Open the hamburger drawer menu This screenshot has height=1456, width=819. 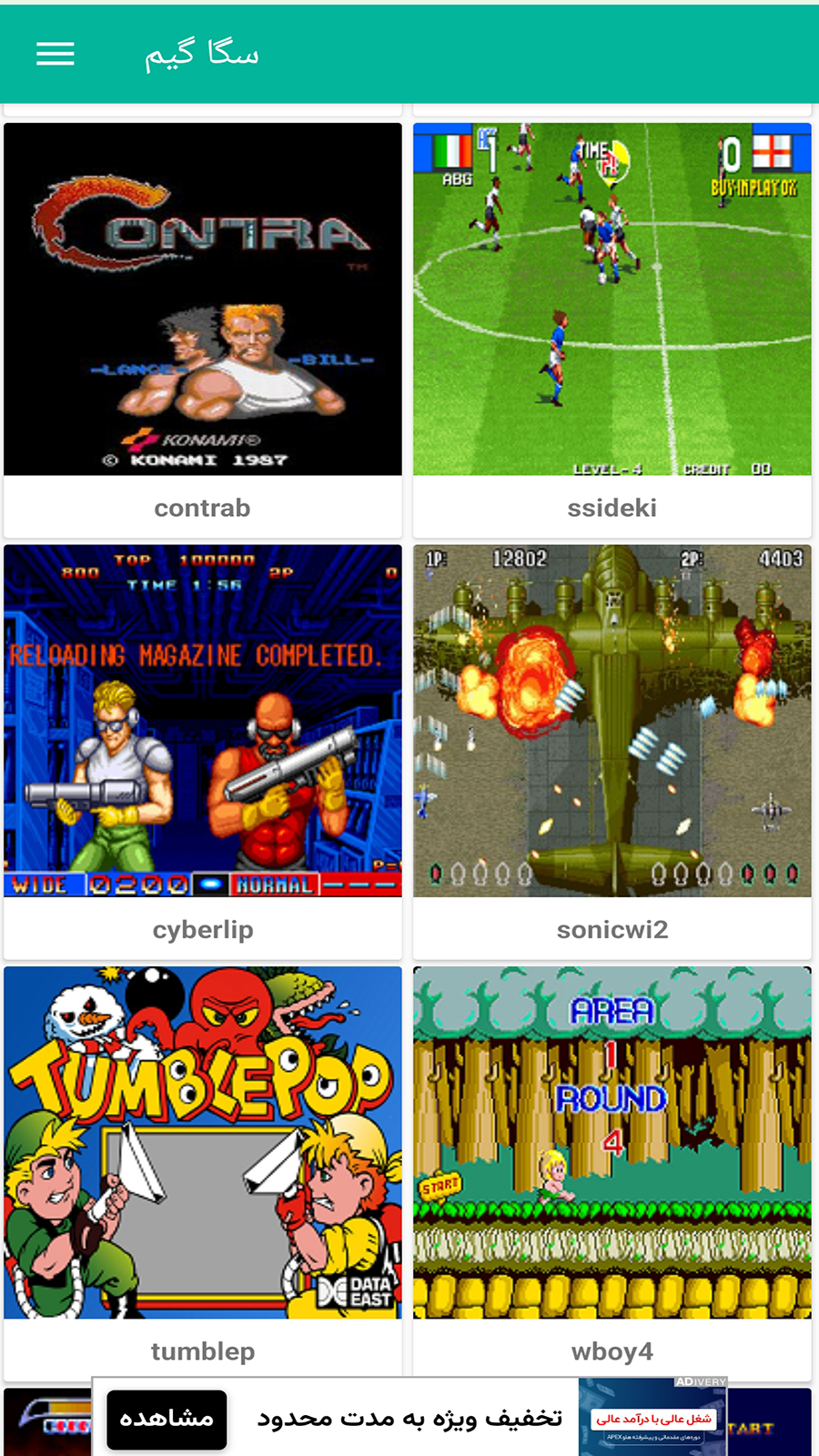56,55
